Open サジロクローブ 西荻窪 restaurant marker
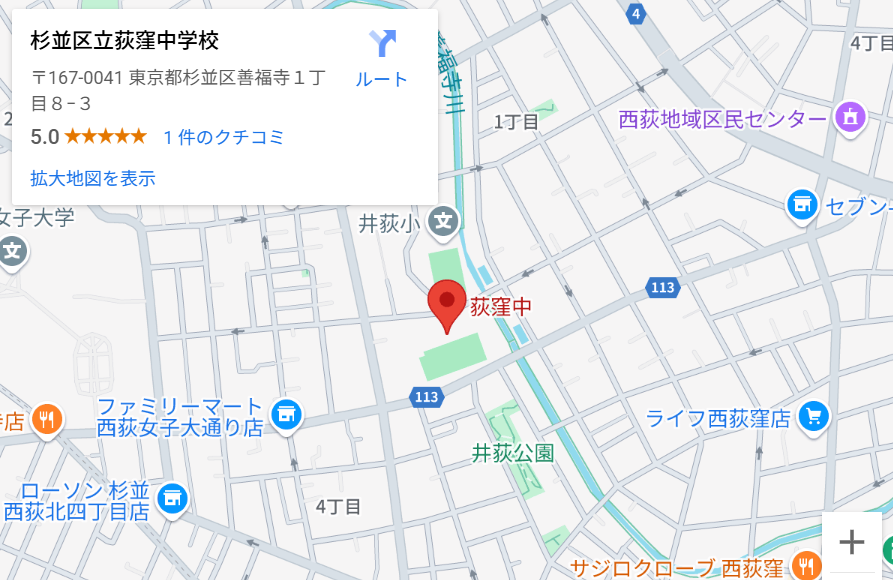The image size is (893, 580). pos(806,568)
